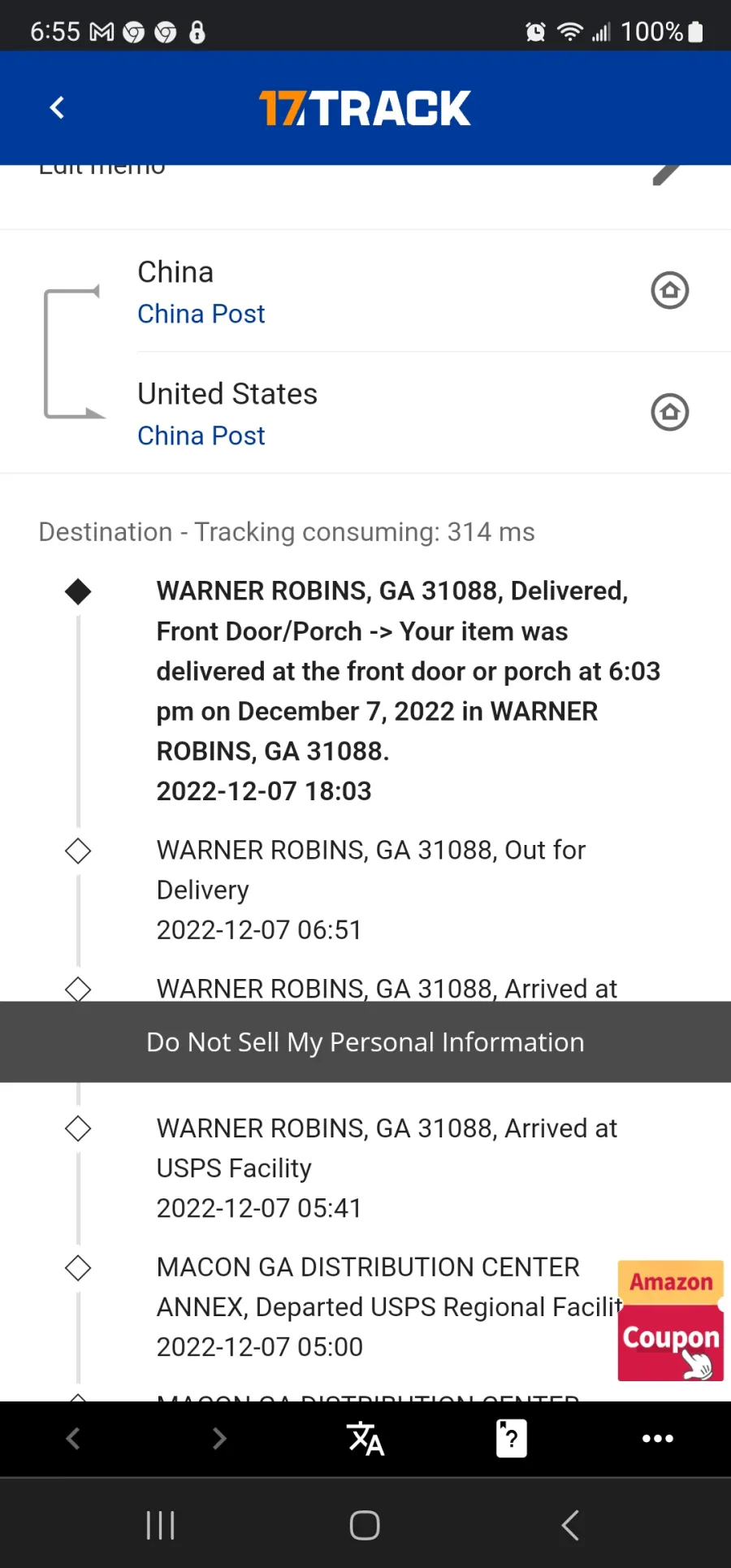Image resolution: width=731 pixels, height=1568 pixels.
Task: Open the China Post link under China
Action: click(x=201, y=314)
